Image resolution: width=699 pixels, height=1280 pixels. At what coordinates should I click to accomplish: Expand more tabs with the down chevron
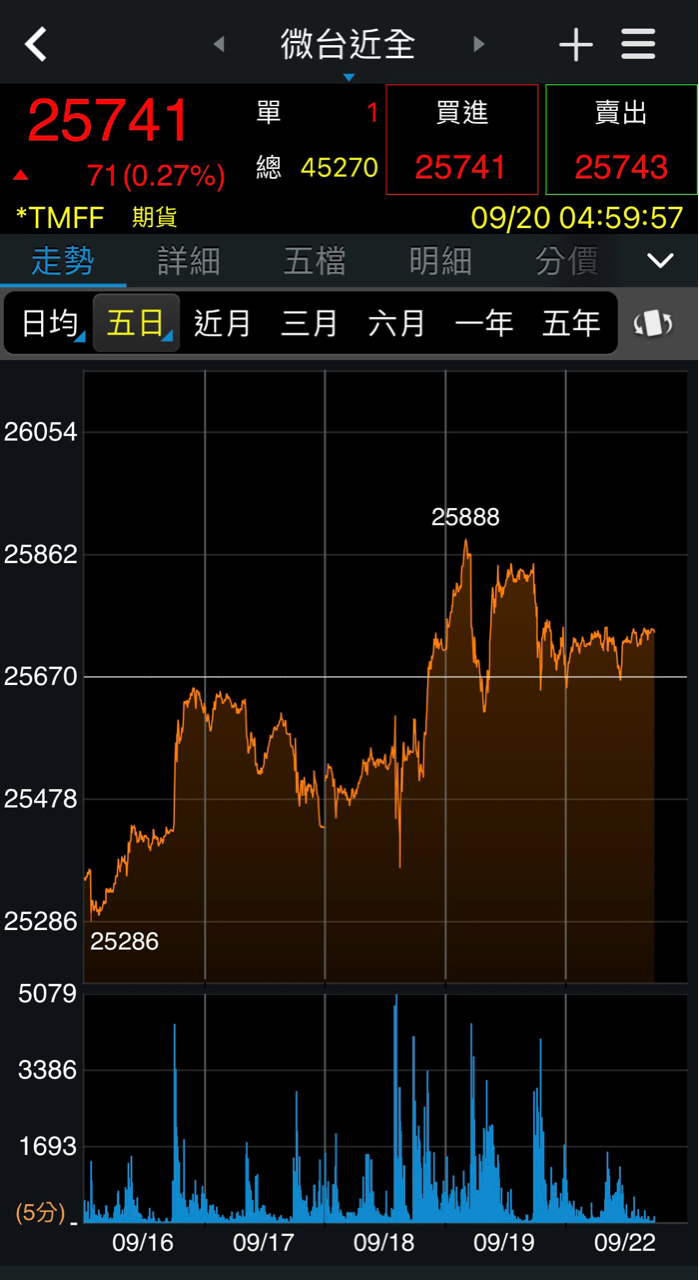tap(660, 262)
